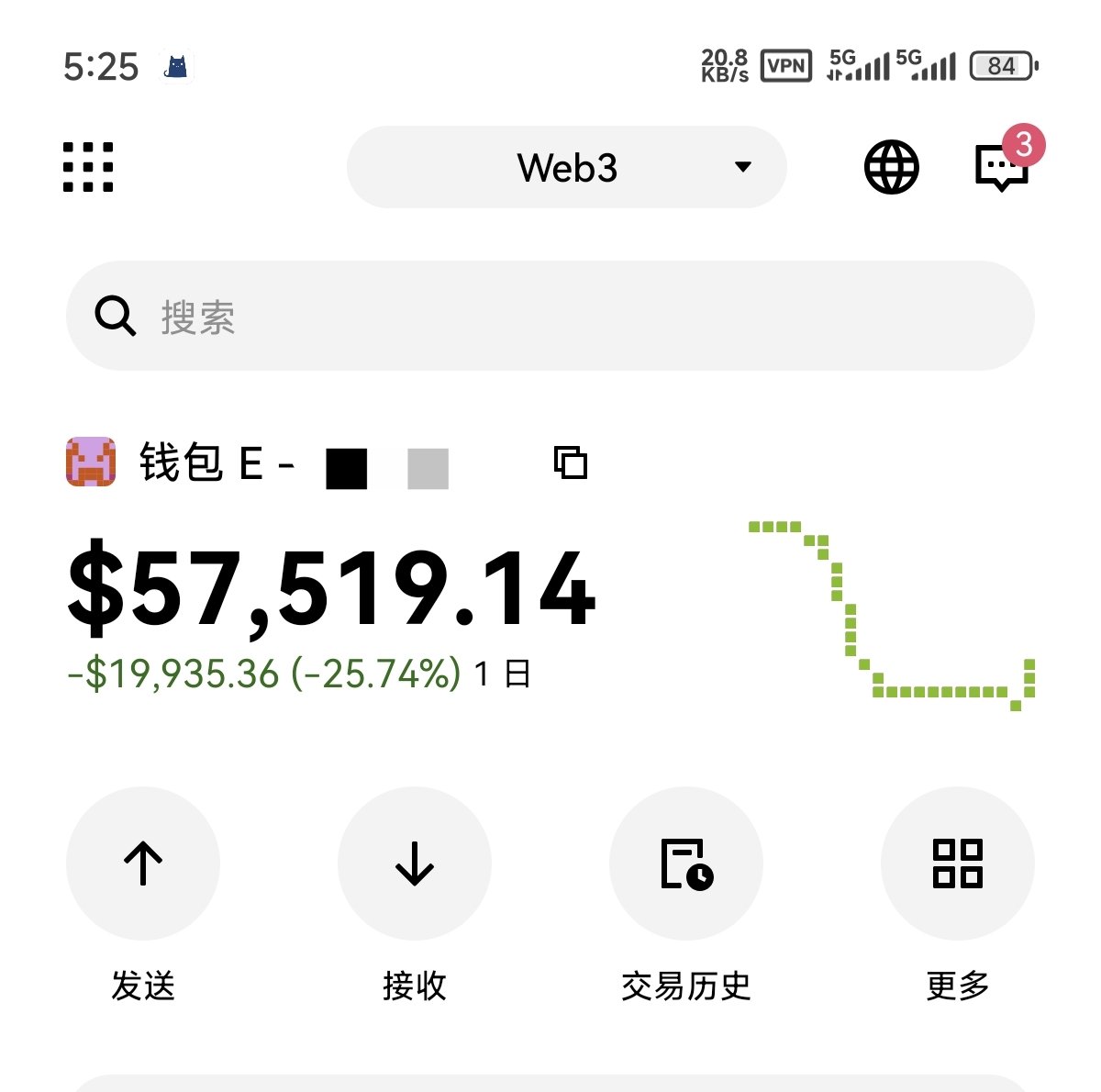Open the 发送 send option
This screenshot has height=1092, width=1101.
[x=143, y=864]
